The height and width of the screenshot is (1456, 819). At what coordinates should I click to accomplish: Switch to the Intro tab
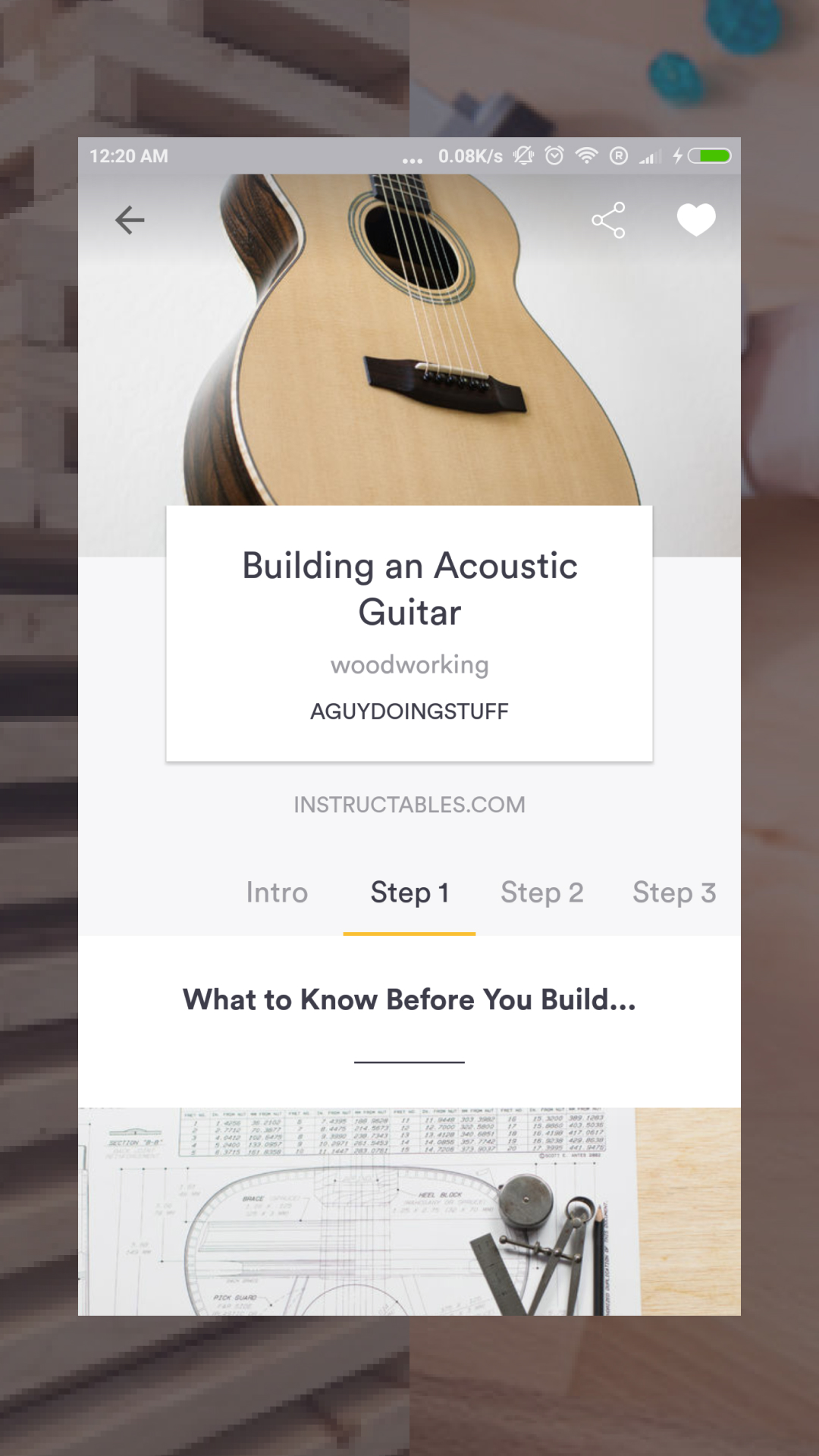pyautogui.click(x=276, y=893)
